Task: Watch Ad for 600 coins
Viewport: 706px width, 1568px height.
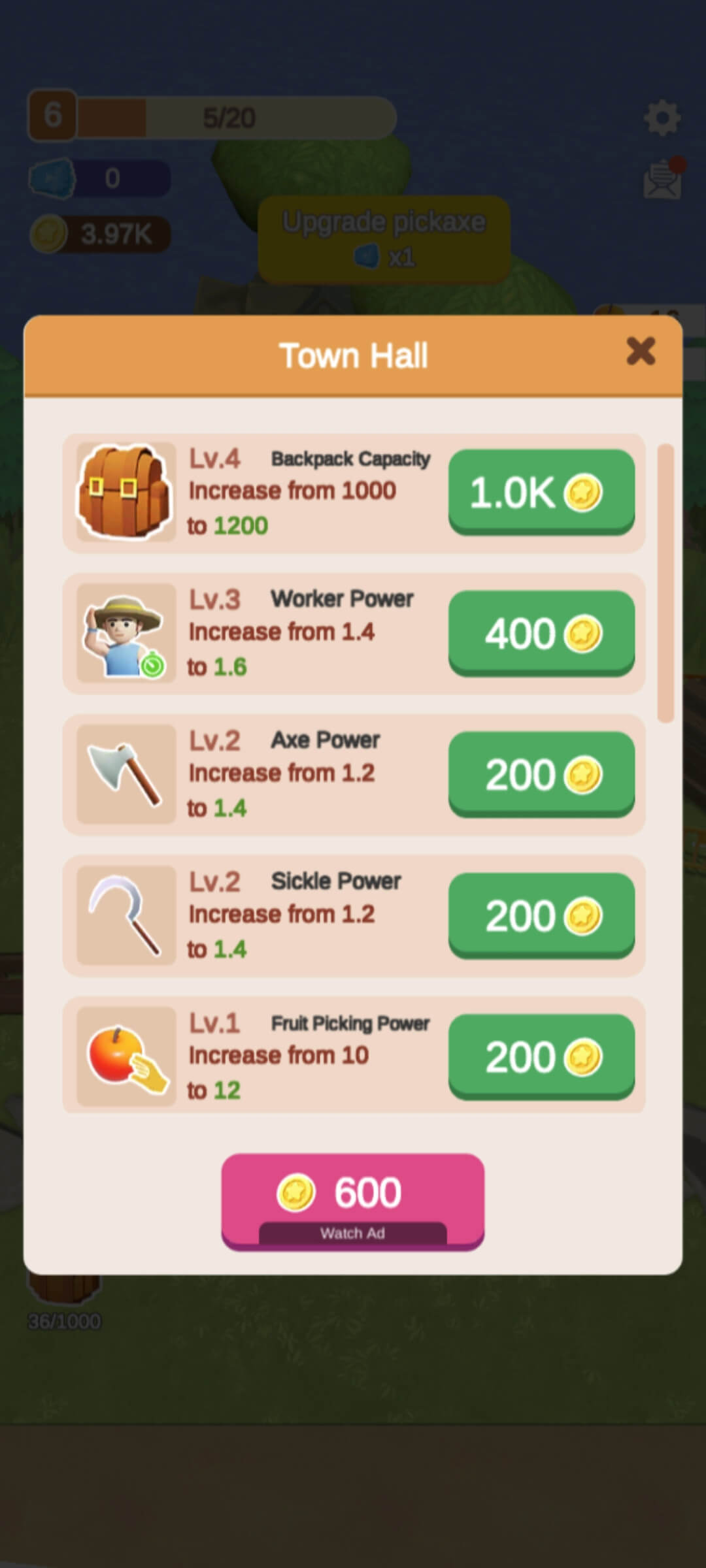Action: tap(352, 1201)
